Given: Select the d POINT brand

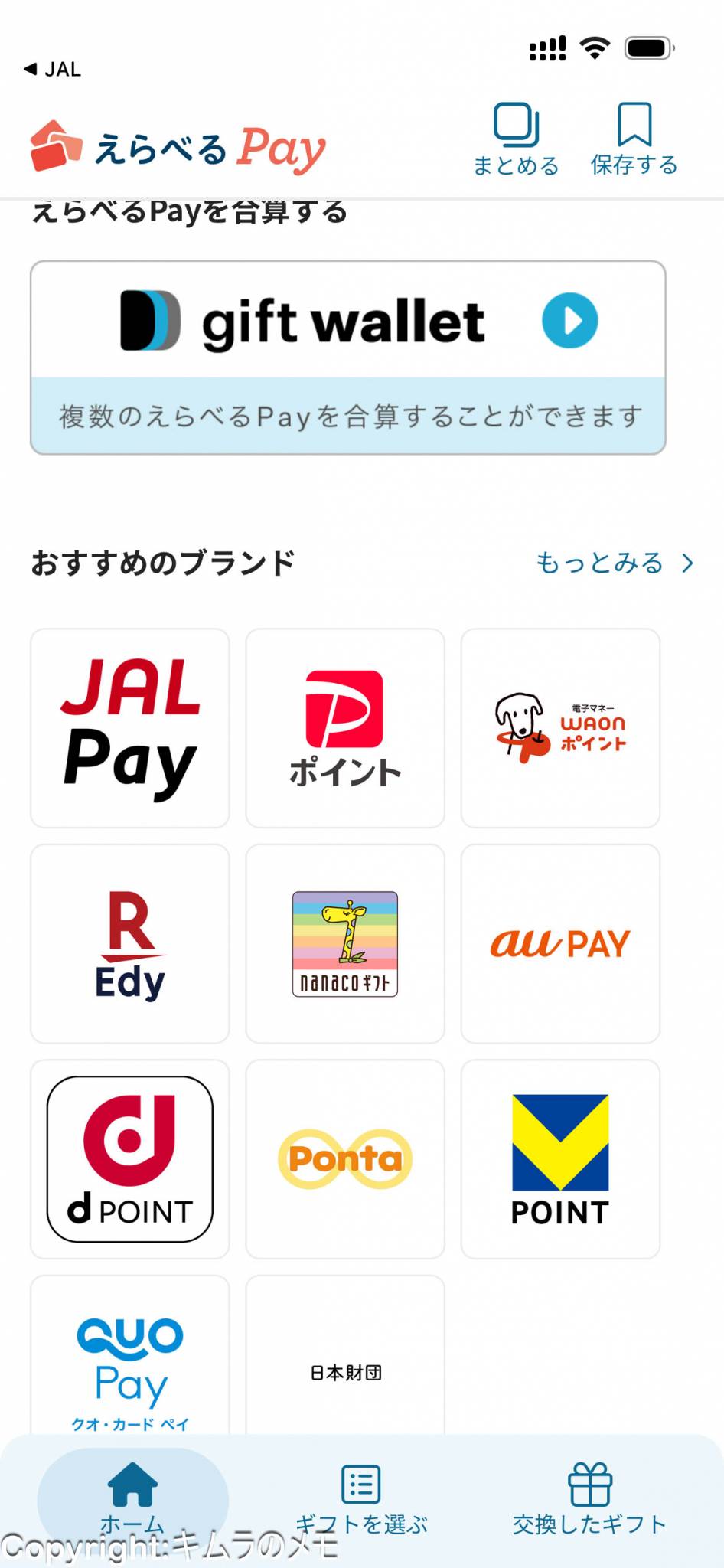Looking at the screenshot, I should pos(130,1158).
